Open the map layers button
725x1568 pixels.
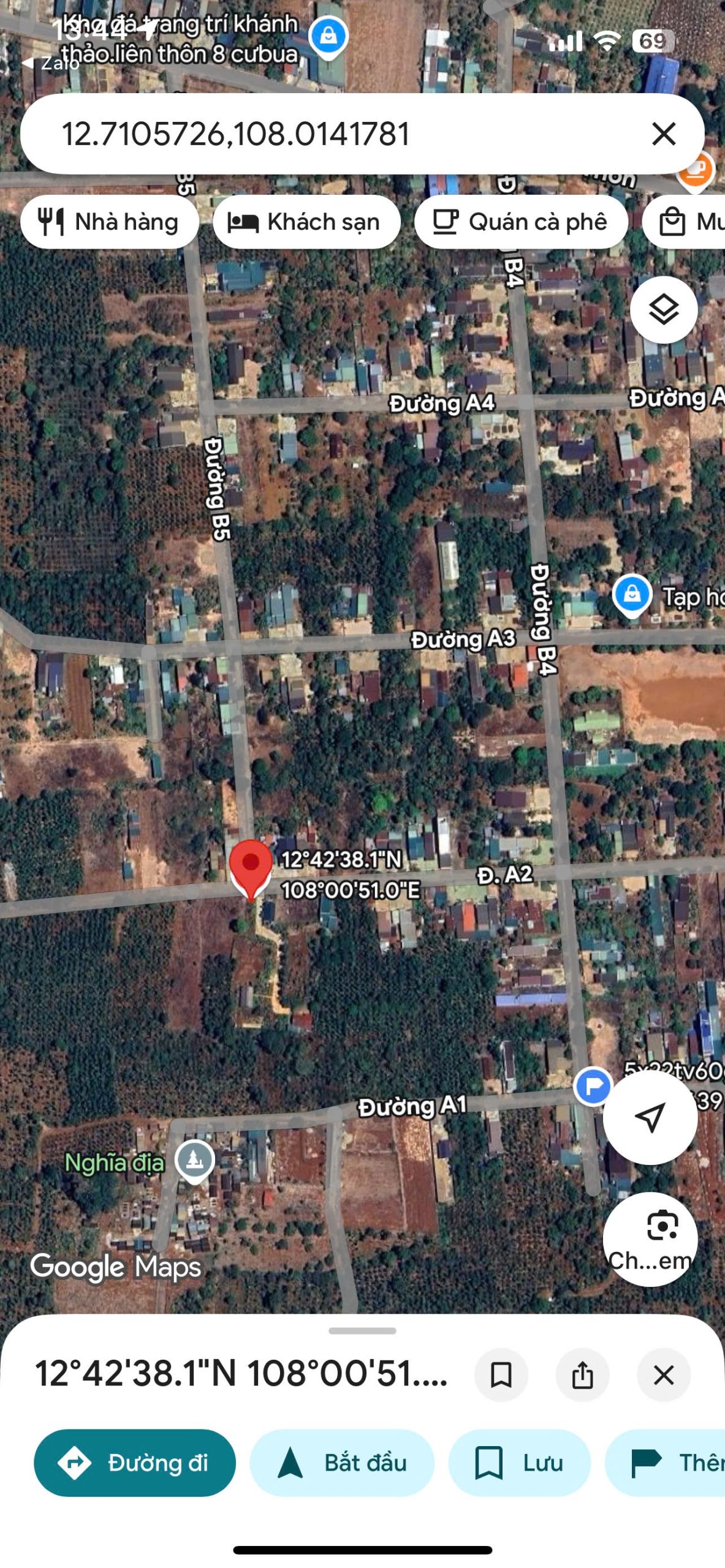point(664,309)
